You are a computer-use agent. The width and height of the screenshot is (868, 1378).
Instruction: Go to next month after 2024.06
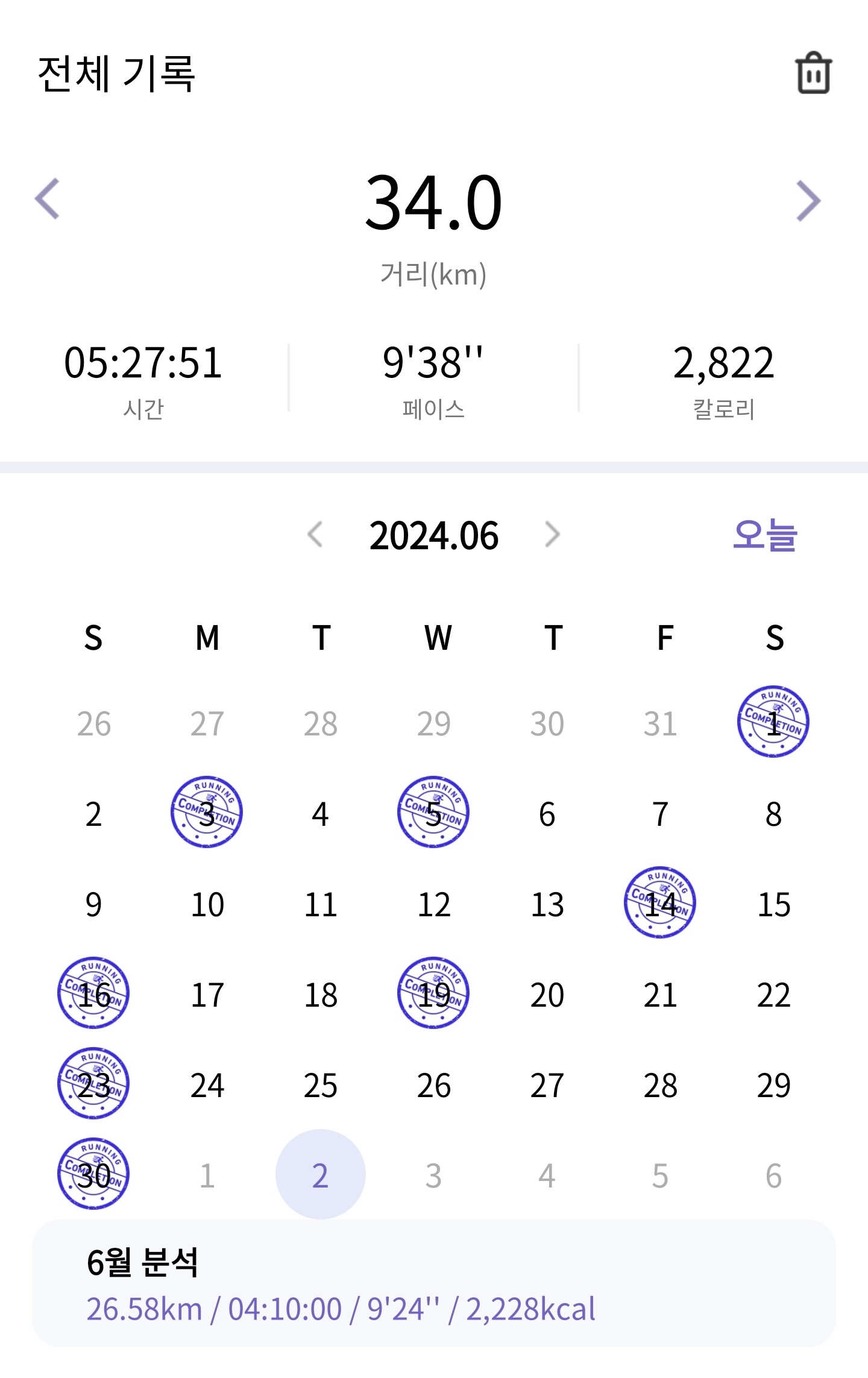pos(552,535)
